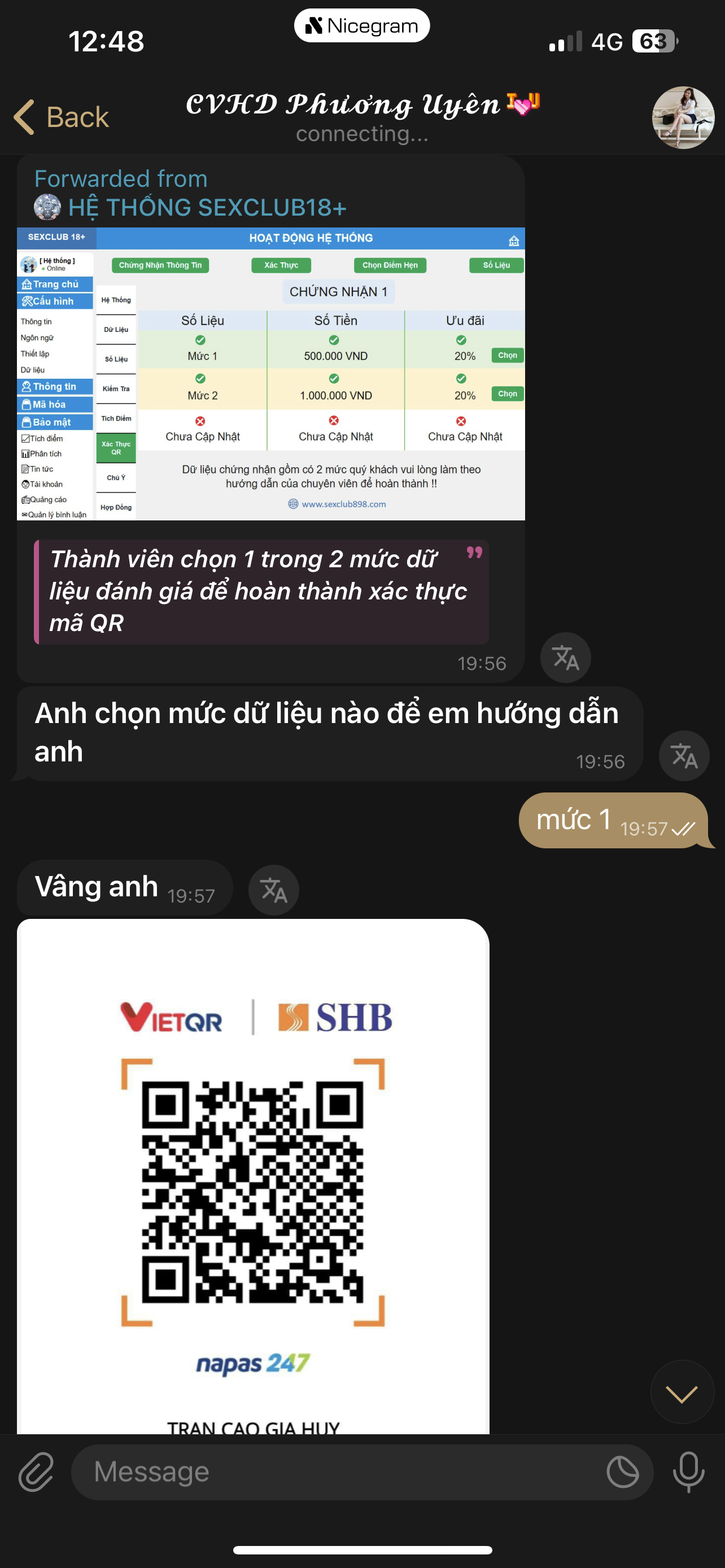Open the forwarded source HỆ THỐNG SEXCLUB18+

207,208
